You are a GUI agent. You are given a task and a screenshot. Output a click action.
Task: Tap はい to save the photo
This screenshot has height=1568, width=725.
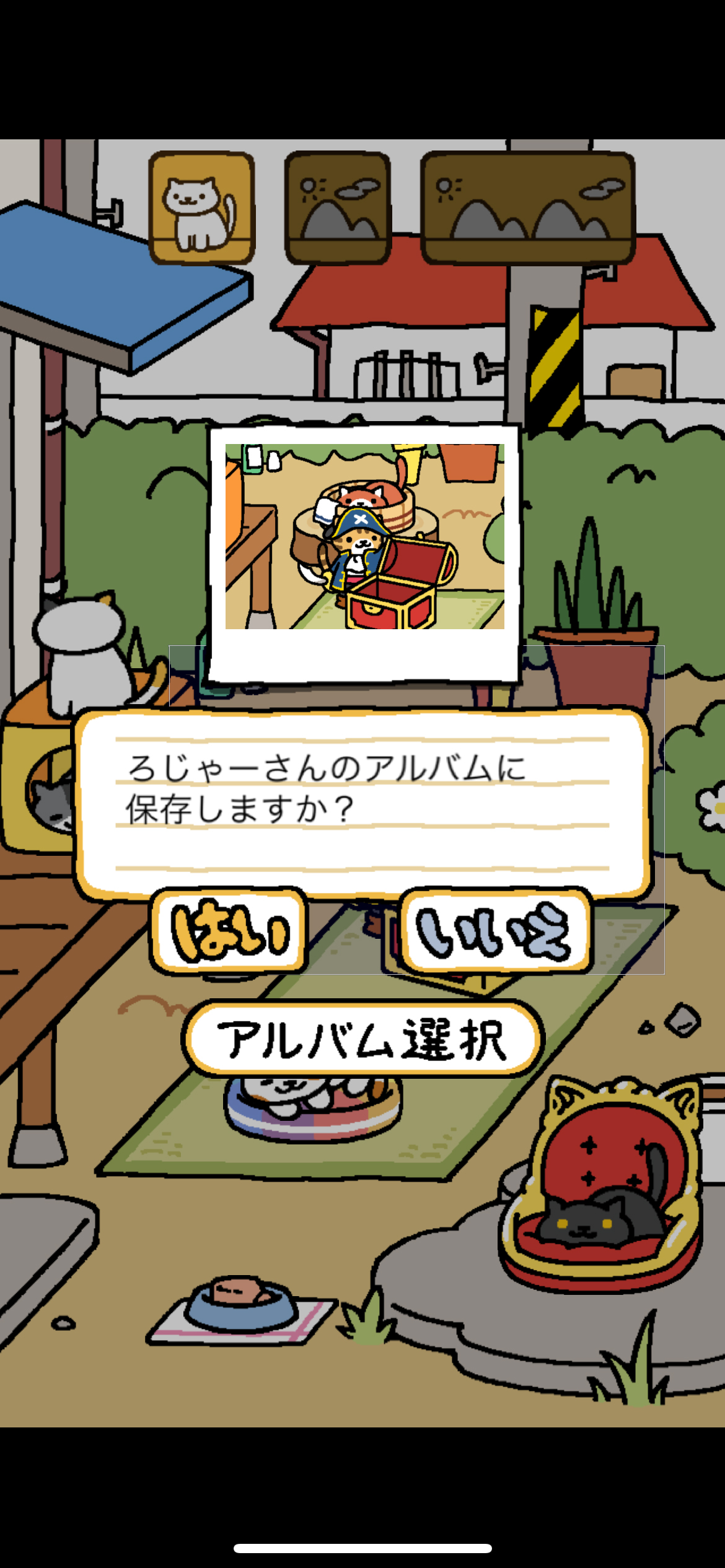pyautogui.click(x=229, y=931)
